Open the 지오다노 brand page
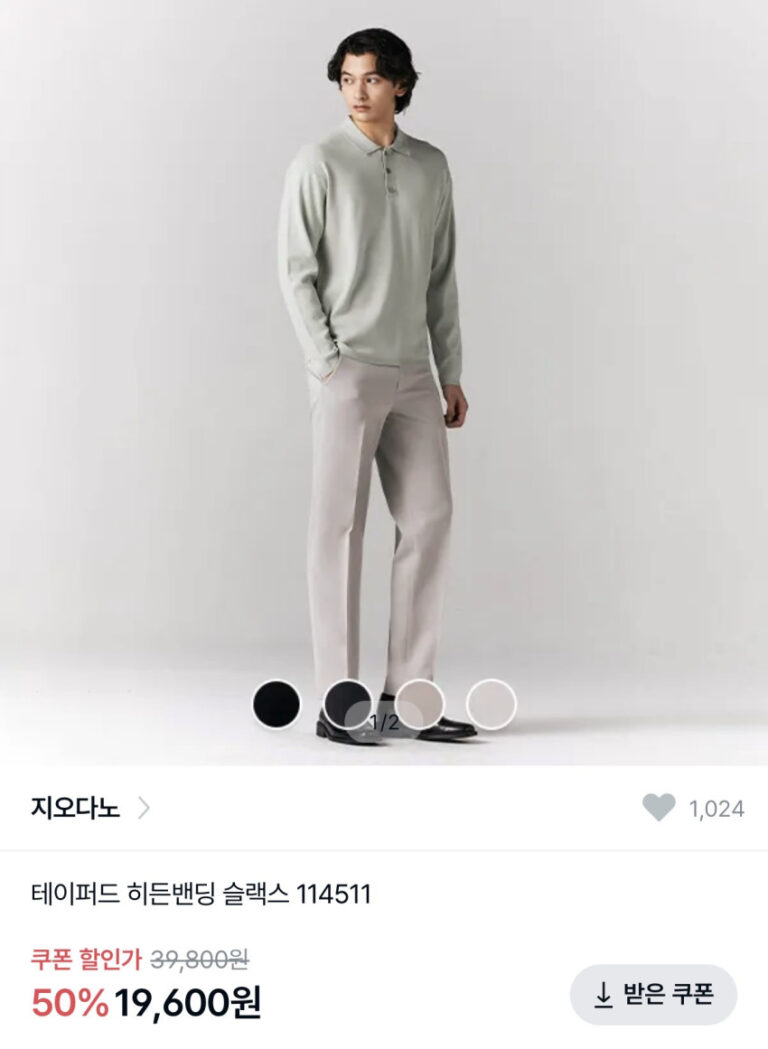The height and width of the screenshot is (1049, 768). 90,808
